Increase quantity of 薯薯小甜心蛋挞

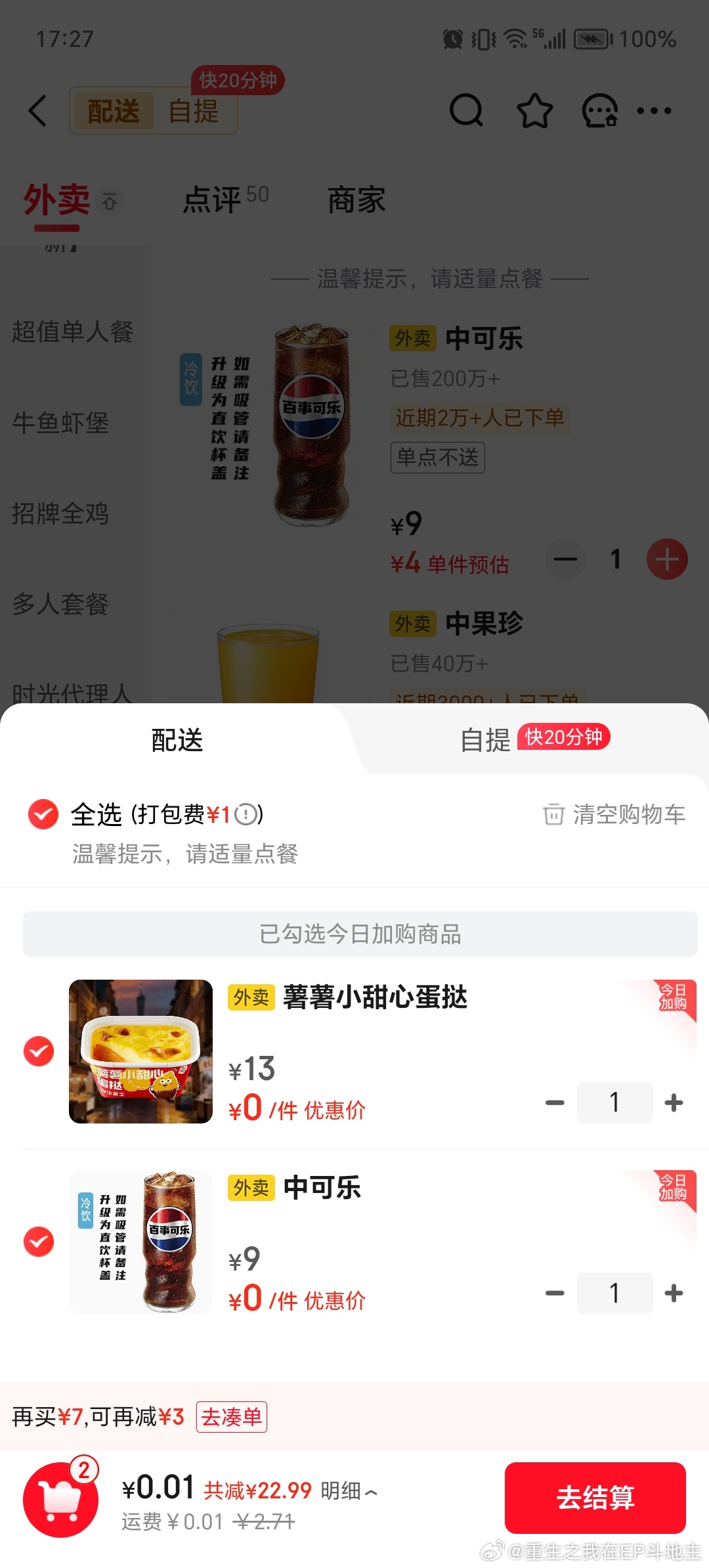tap(674, 1102)
